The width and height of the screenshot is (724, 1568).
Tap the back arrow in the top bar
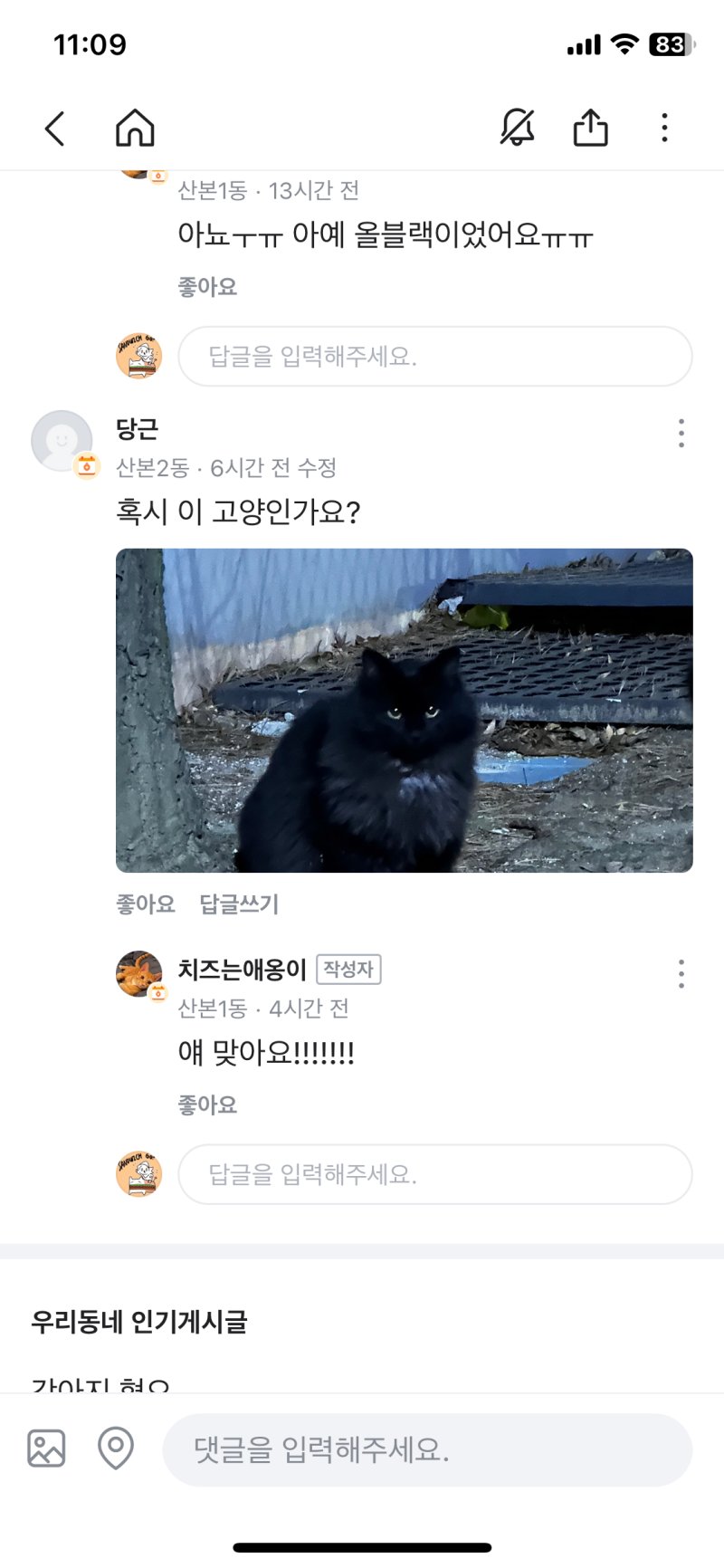[54, 129]
